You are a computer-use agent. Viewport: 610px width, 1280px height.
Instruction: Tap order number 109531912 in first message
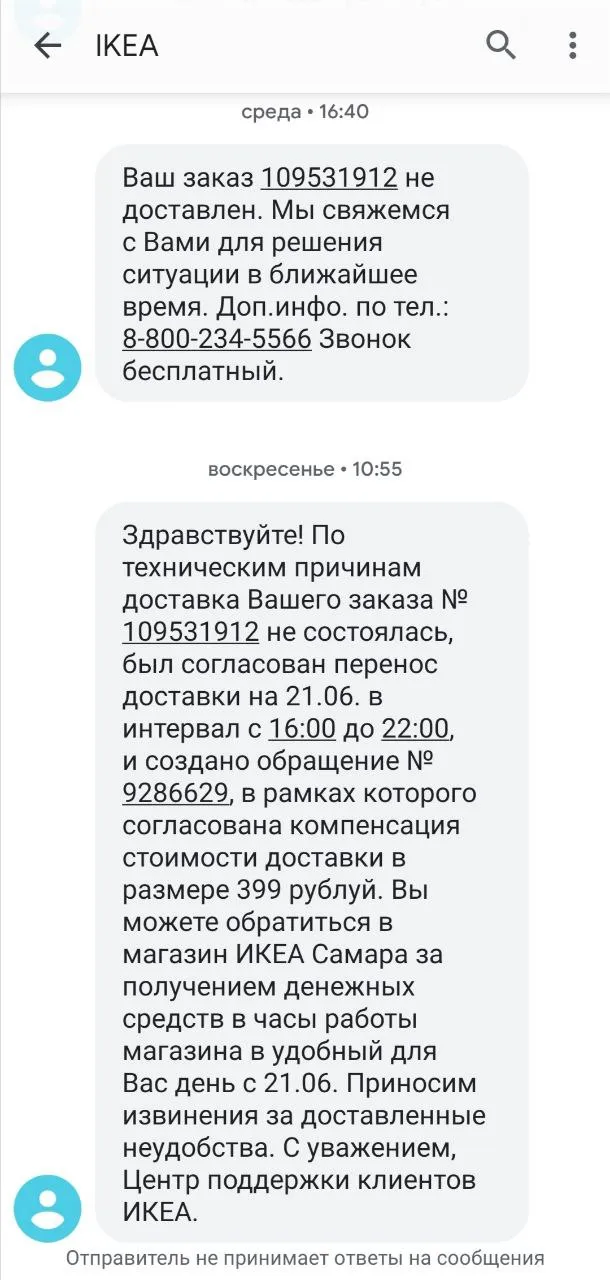pos(329,178)
